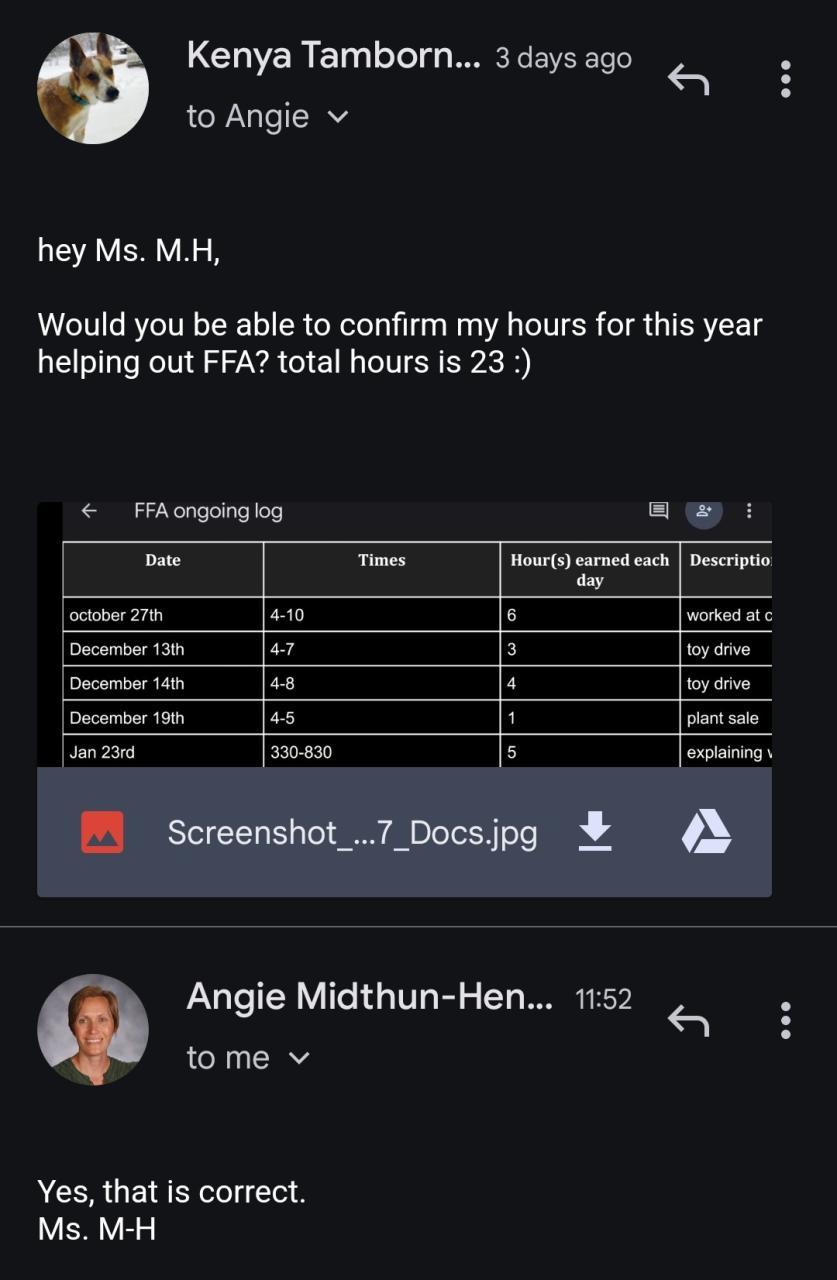Save the attachment to Google Drive
The height and width of the screenshot is (1280, 837).
(x=706, y=832)
